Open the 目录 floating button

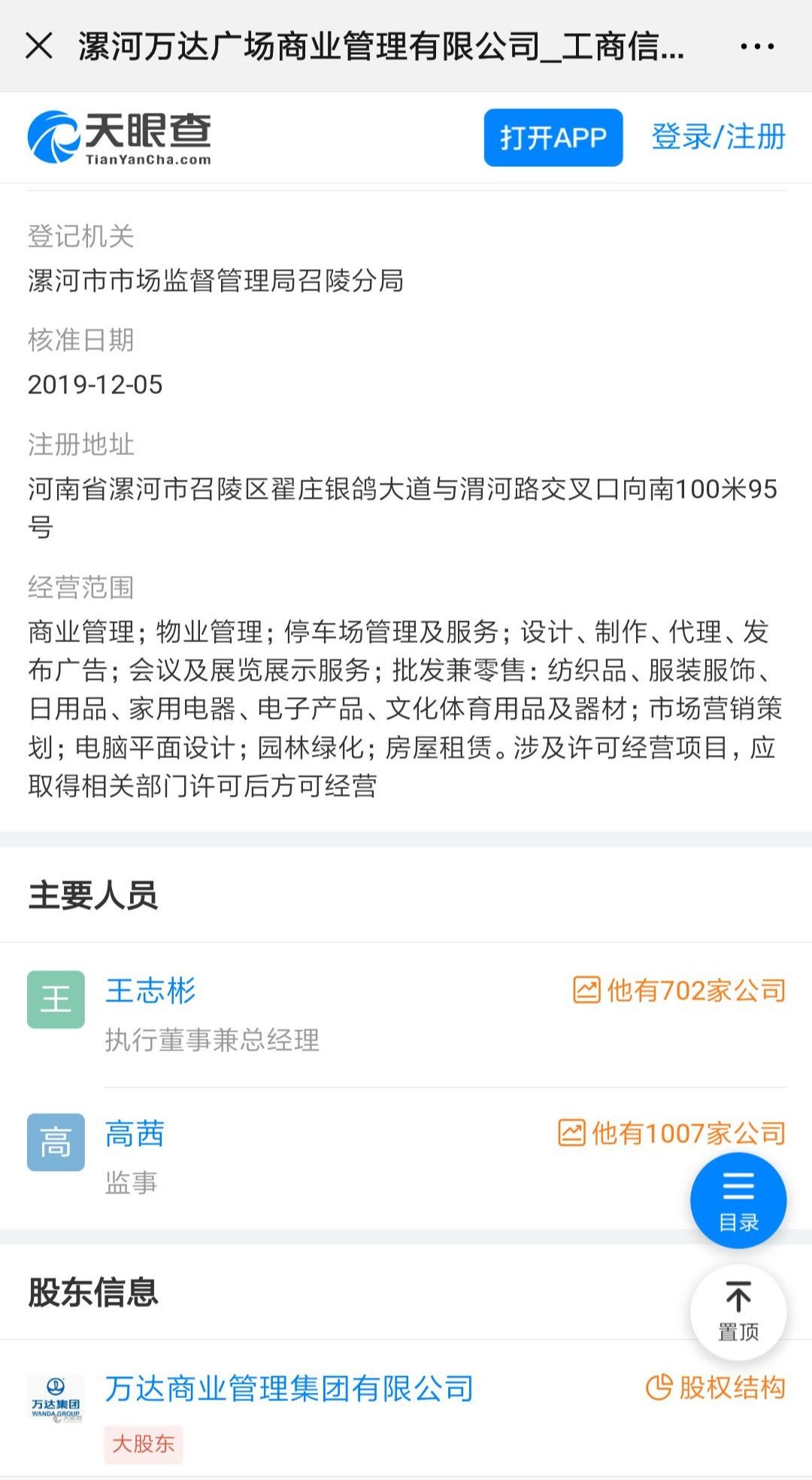(738, 1200)
